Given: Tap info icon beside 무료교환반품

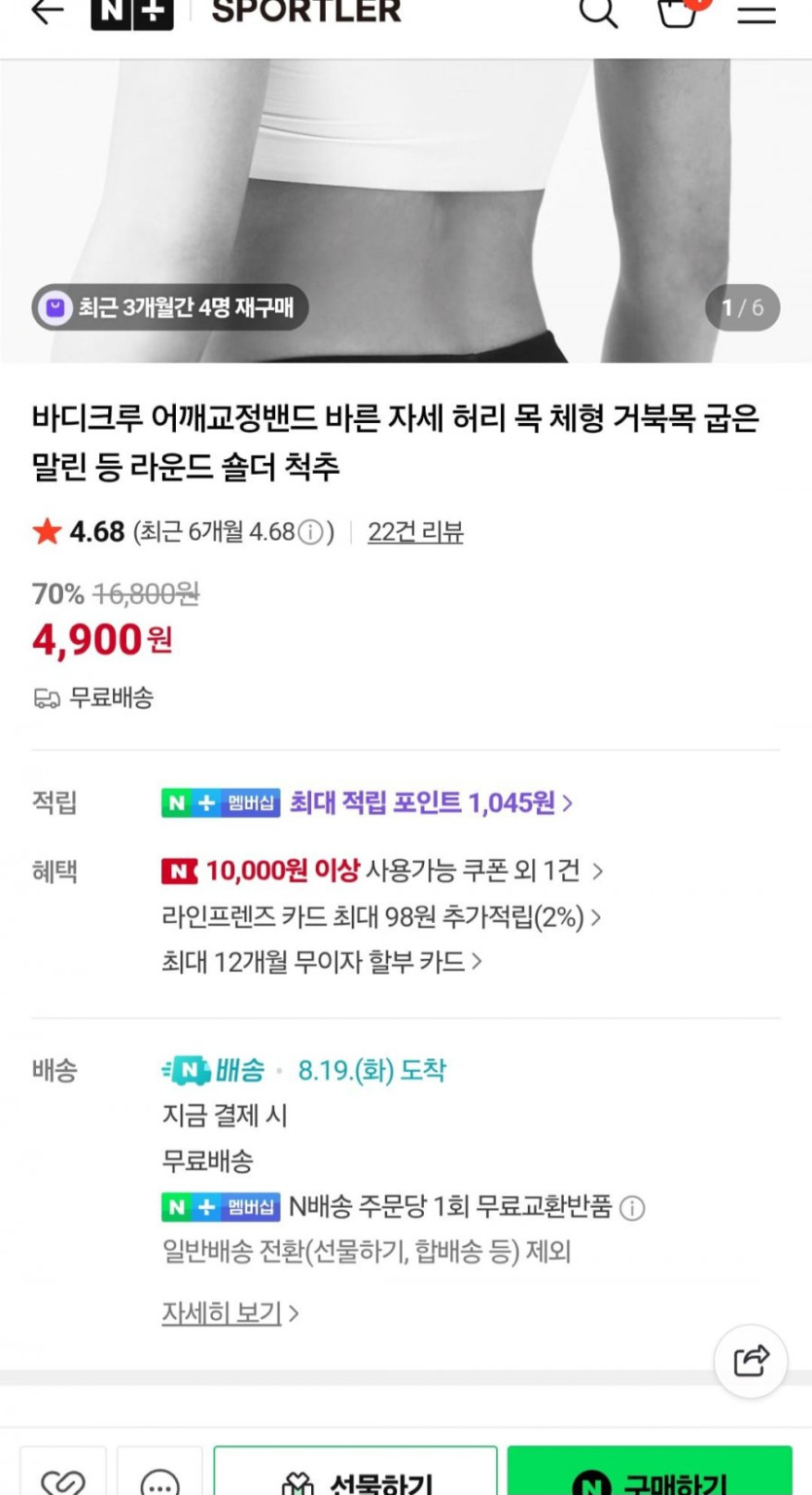Looking at the screenshot, I should tap(632, 1208).
